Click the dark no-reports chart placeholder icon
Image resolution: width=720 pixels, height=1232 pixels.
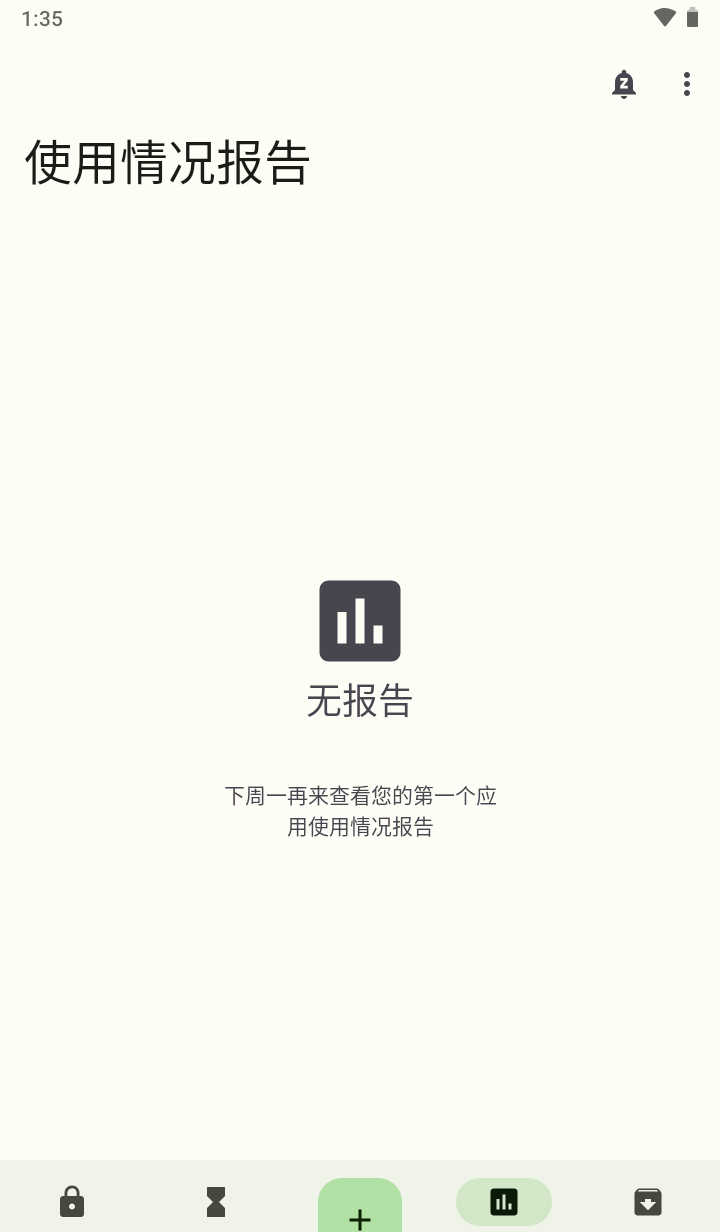pos(360,621)
